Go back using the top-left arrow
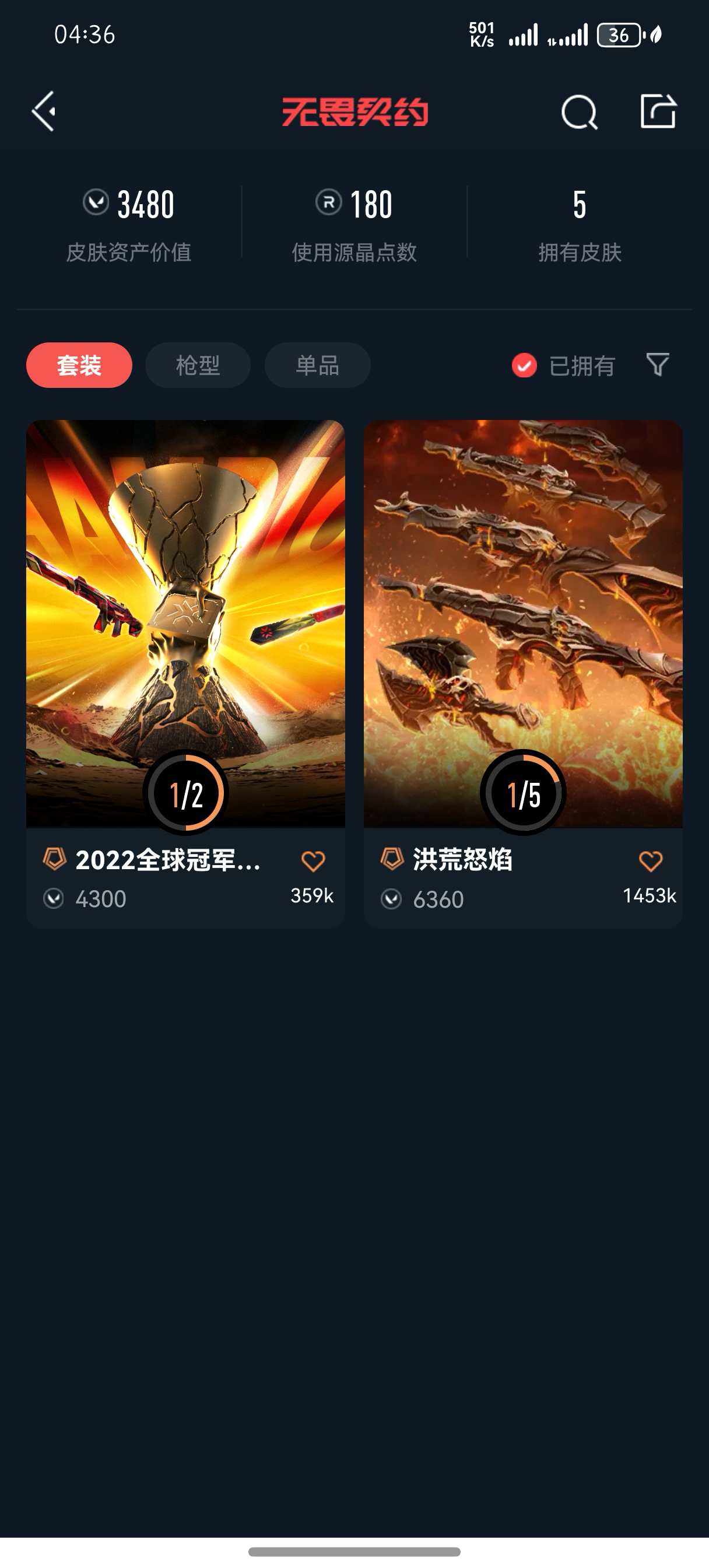Viewport: 709px width, 1568px height. [44, 111]
